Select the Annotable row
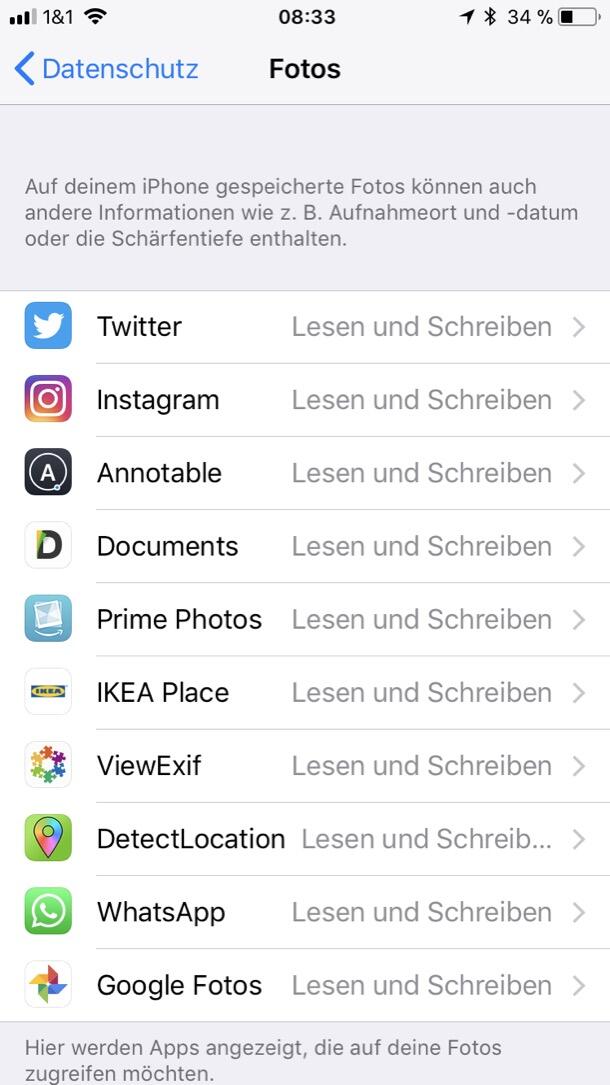The image size is (610, 1085). click(x=305, y=473)
